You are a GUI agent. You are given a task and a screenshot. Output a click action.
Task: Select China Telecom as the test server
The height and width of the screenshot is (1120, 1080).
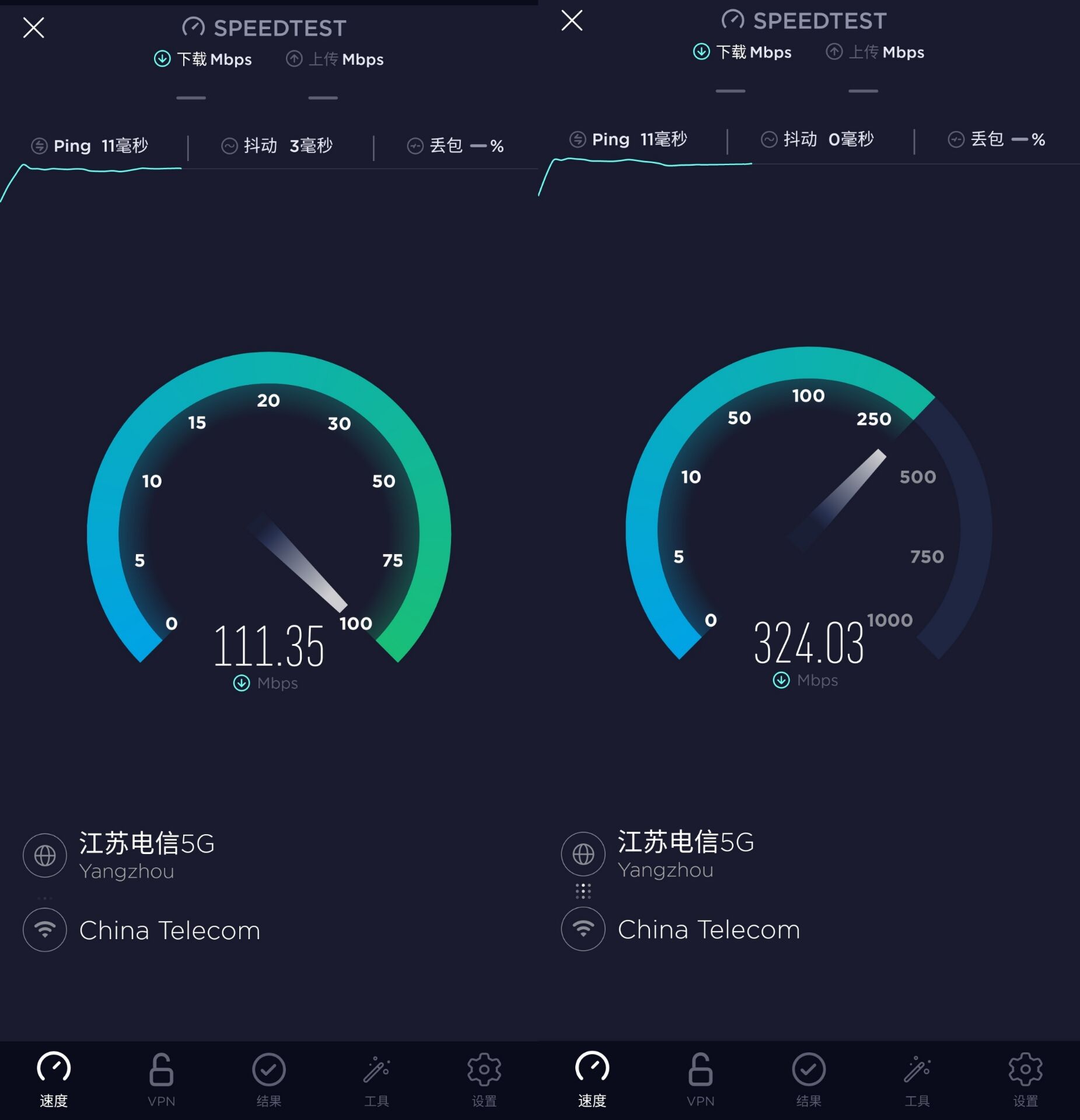coord(170,930)
